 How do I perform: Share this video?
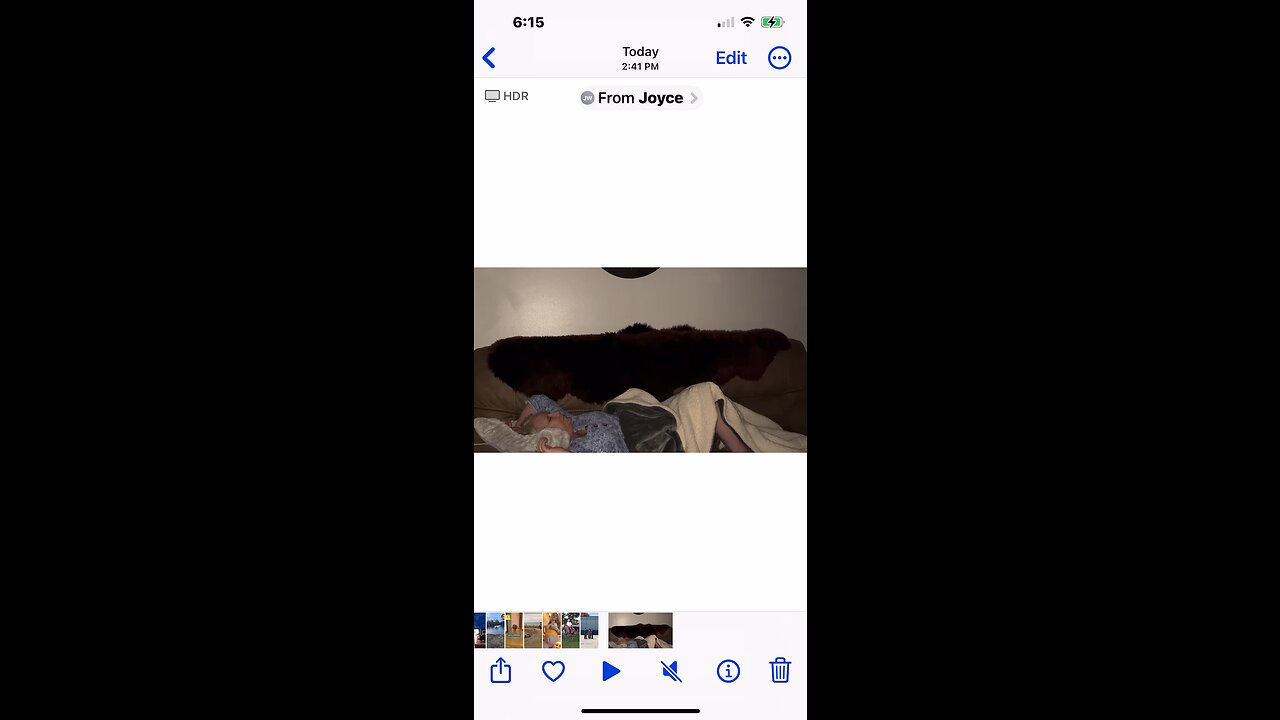(501, 671)
